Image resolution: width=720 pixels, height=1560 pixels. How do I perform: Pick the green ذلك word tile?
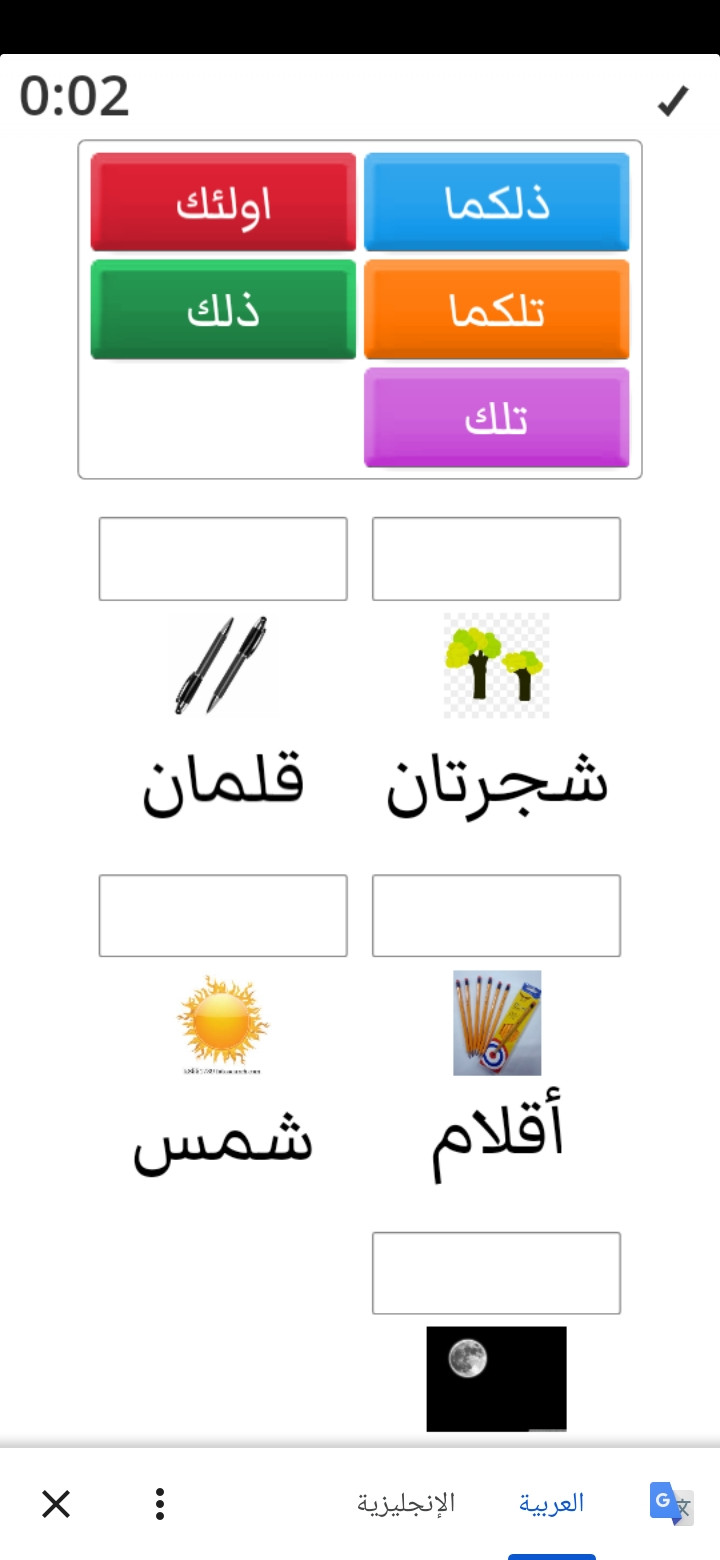pyautogui.click(x=223, y=310)
